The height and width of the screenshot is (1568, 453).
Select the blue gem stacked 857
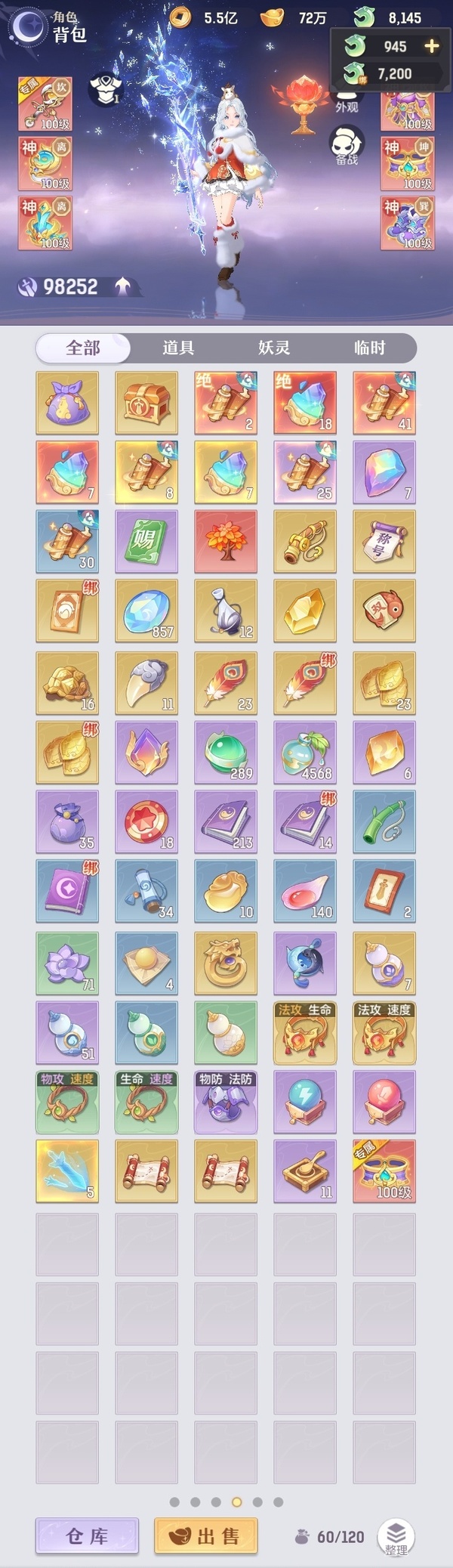pyautogui.click(x=146, y=611)
